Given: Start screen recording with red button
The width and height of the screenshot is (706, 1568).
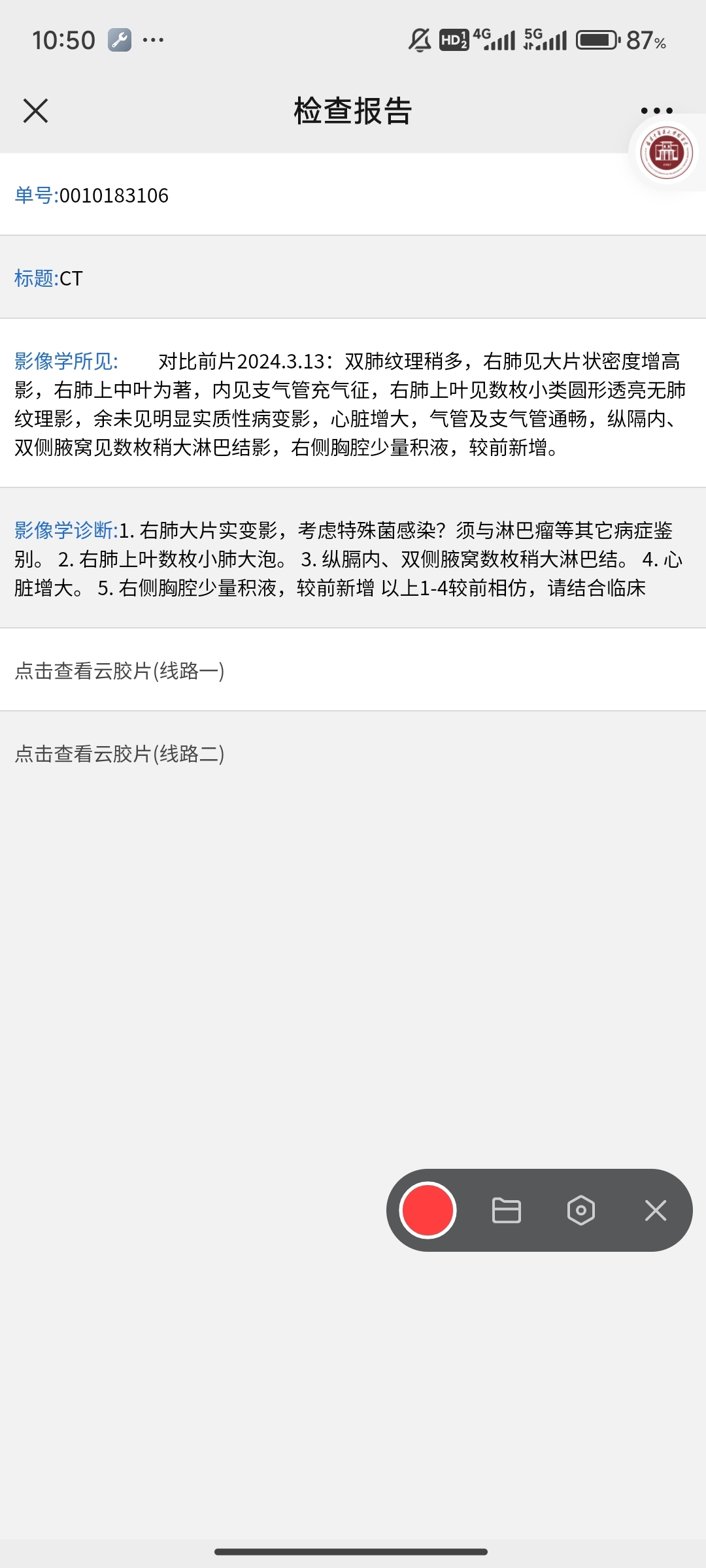Looking at the screenshot, I should coord(428,1210).
